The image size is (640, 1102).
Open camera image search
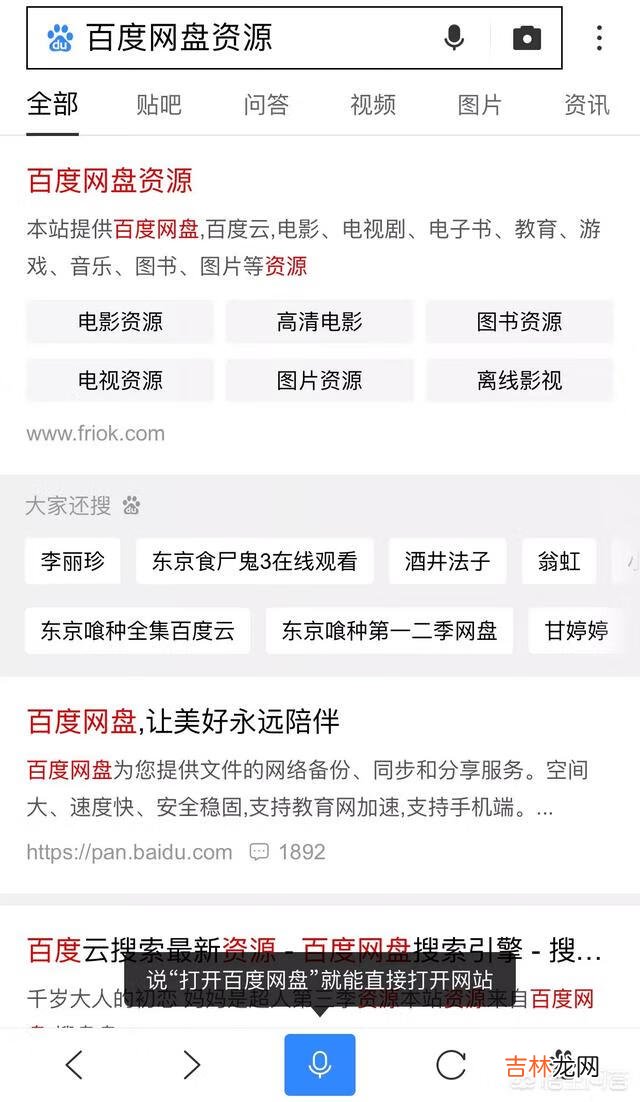(x=526, y=38)
